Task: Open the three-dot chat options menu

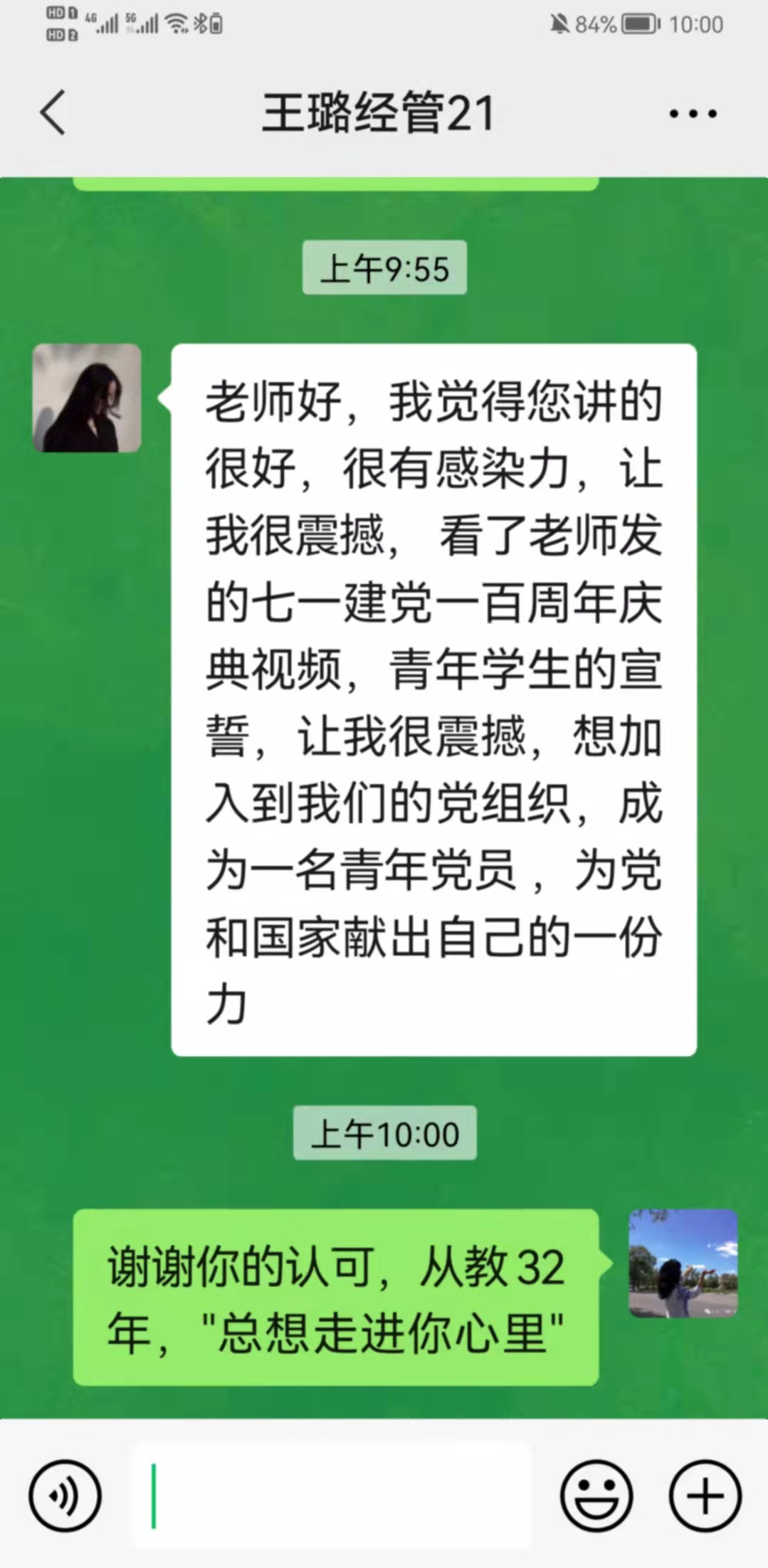Action: (693, 113)
